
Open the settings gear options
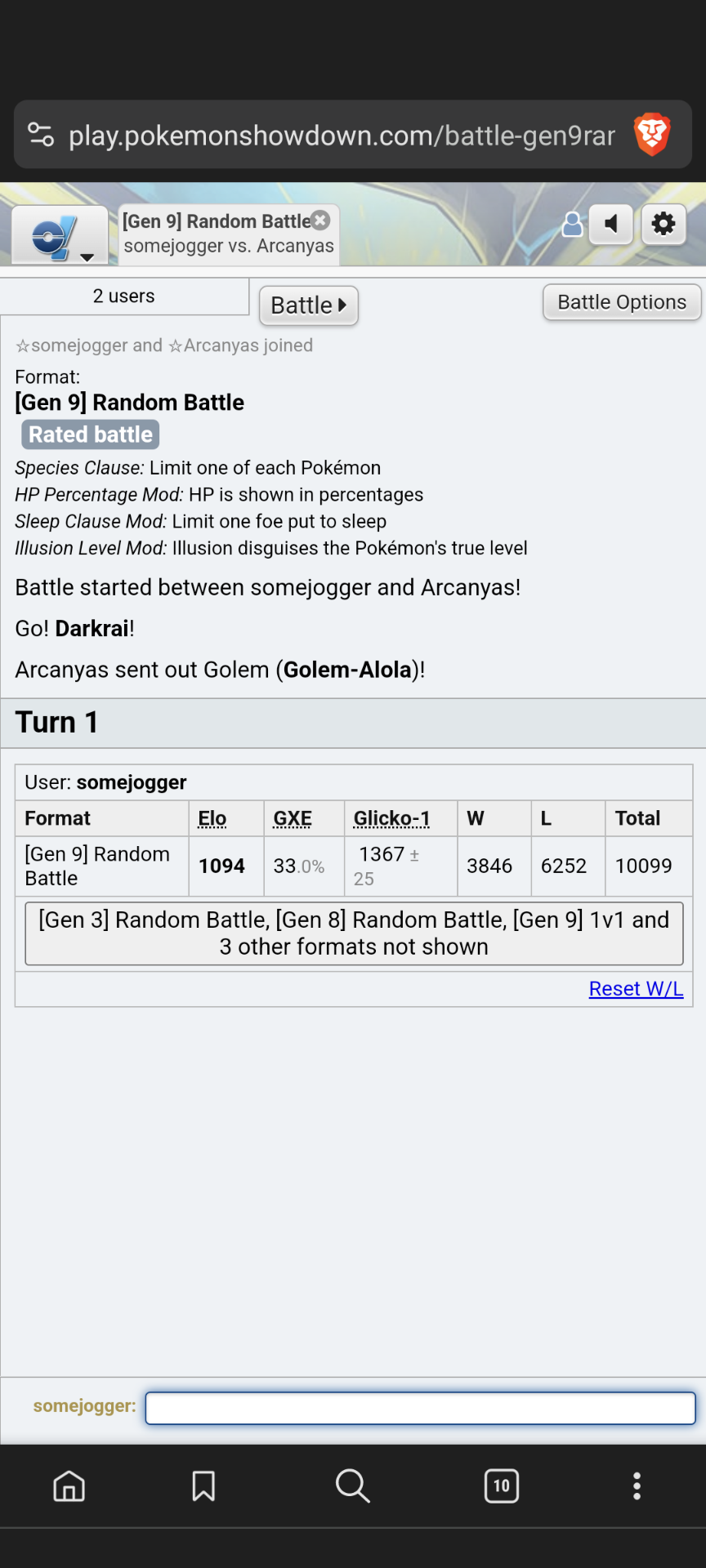pos(663,224)
